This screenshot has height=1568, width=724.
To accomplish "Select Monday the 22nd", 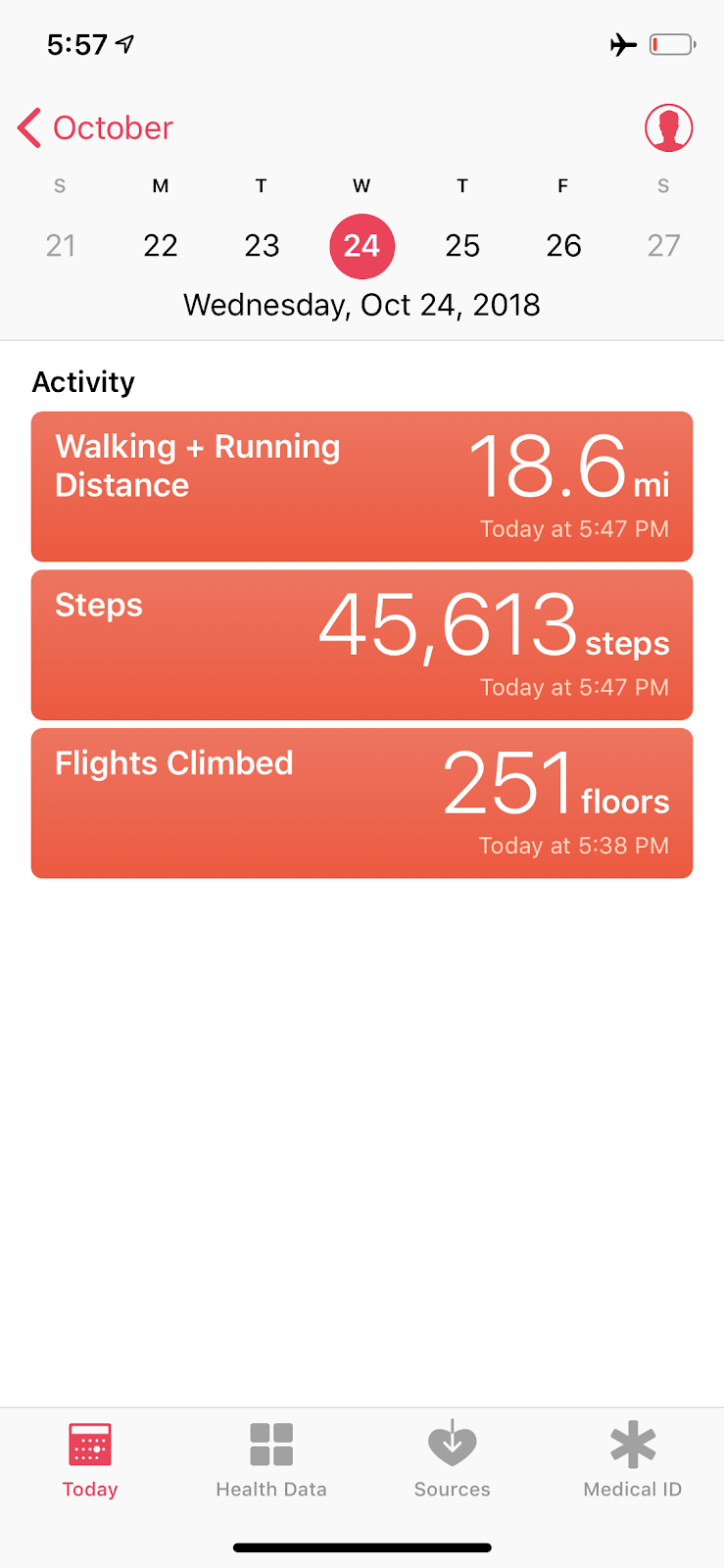I will (161, 245).
